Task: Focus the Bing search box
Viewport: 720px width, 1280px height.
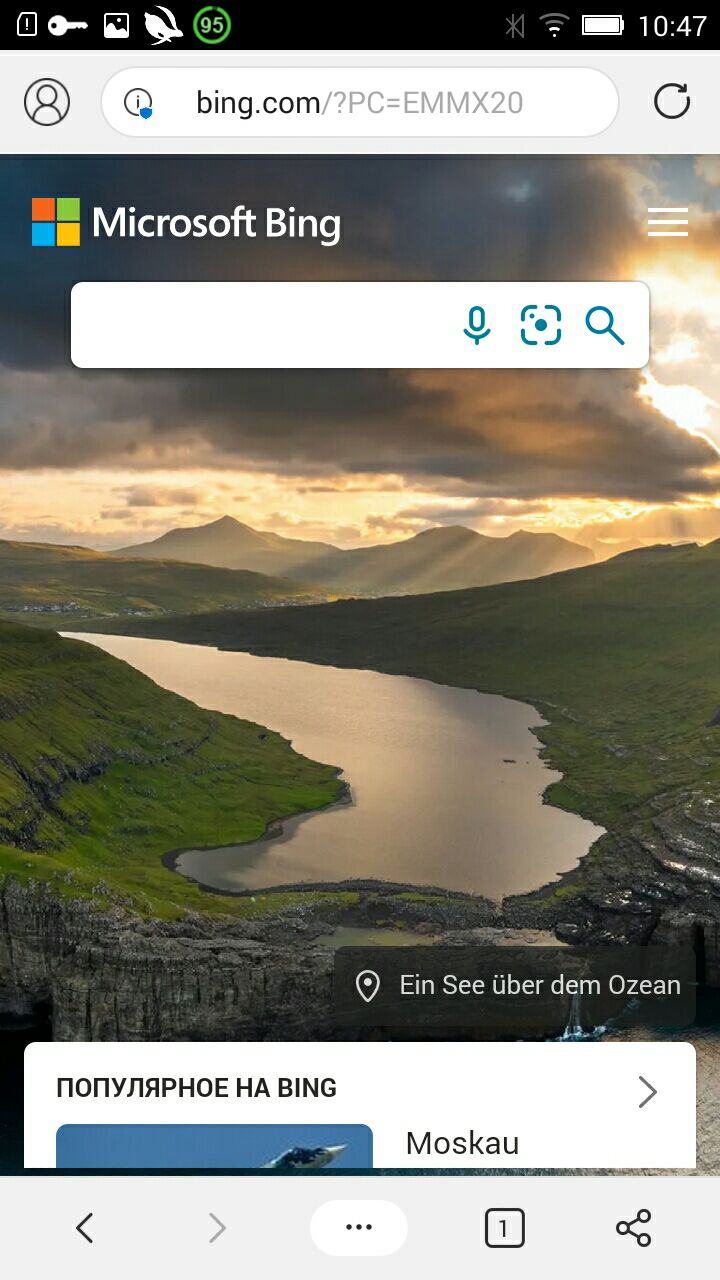Action: (260, 325)
